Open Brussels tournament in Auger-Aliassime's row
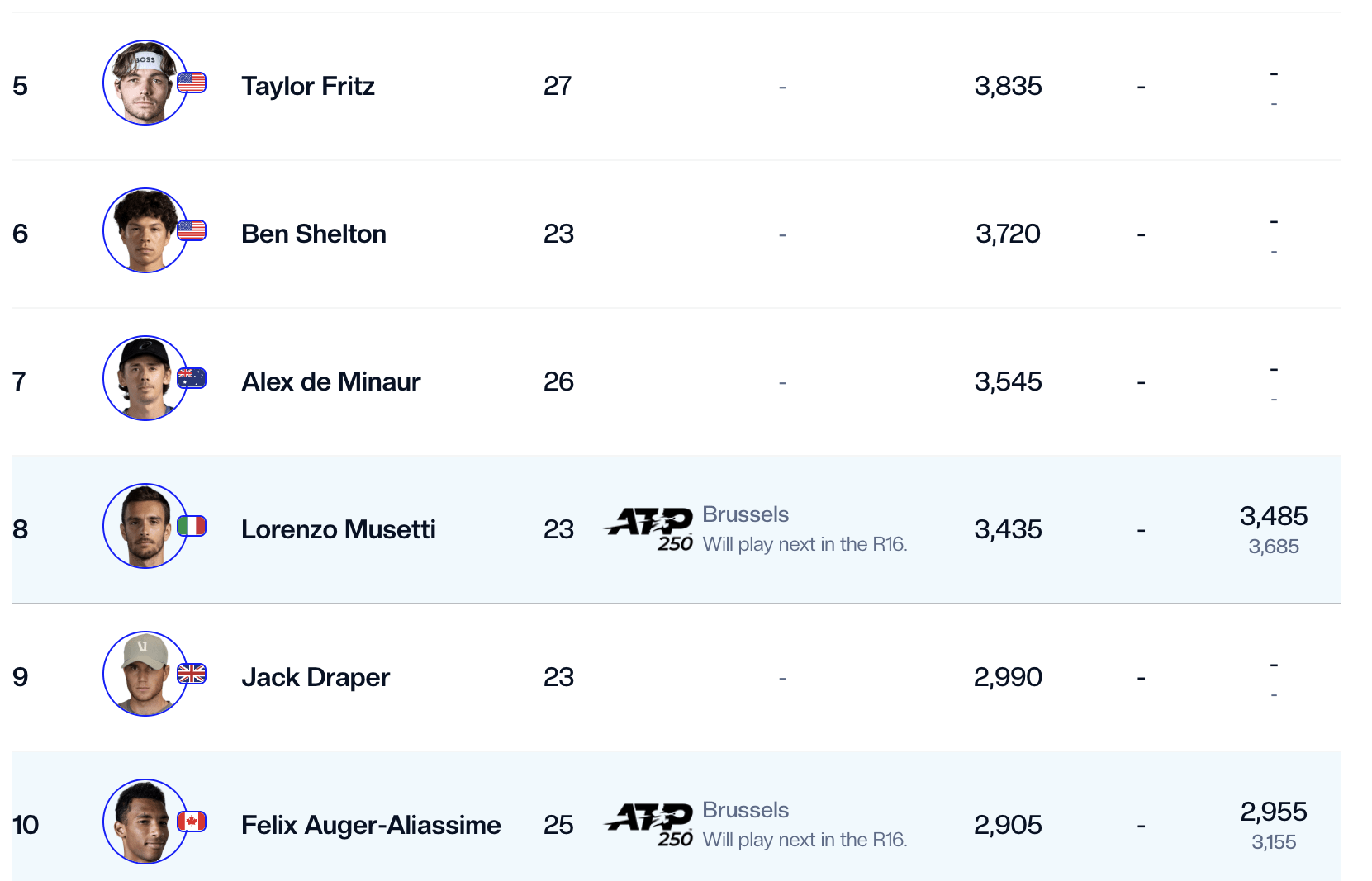The image size is (1372, 881). tap(745, 810)
